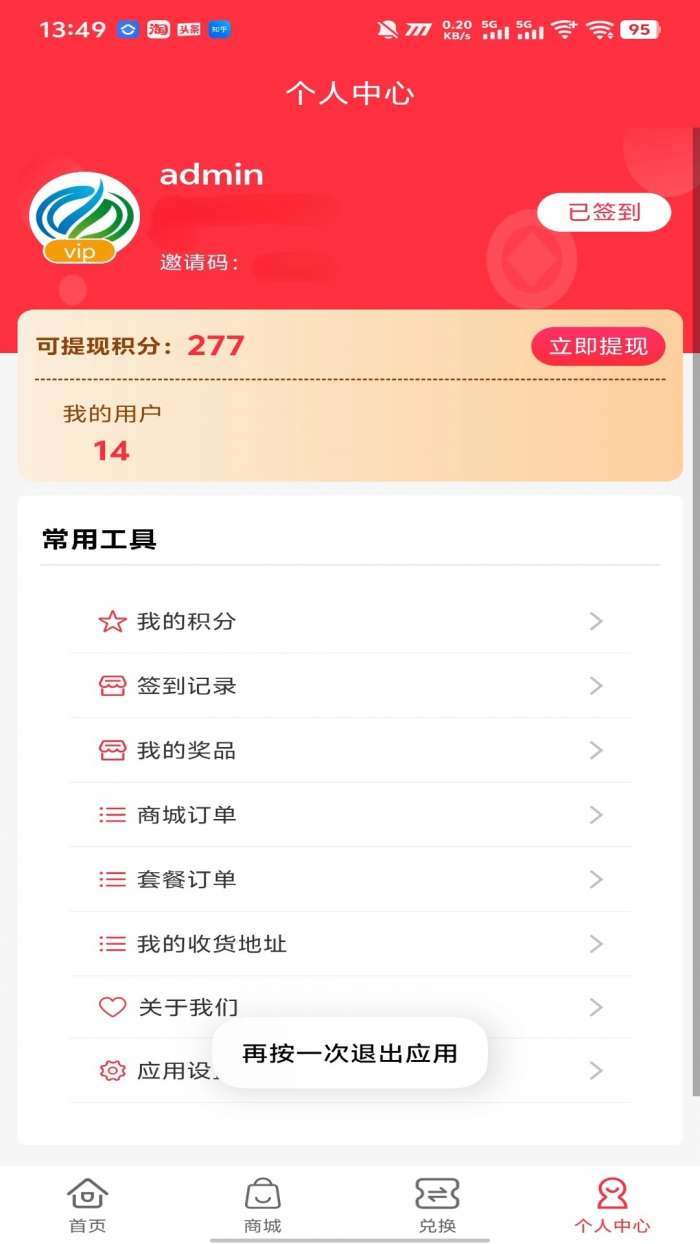Tap the 已签到 check-in button

(604, 212)
